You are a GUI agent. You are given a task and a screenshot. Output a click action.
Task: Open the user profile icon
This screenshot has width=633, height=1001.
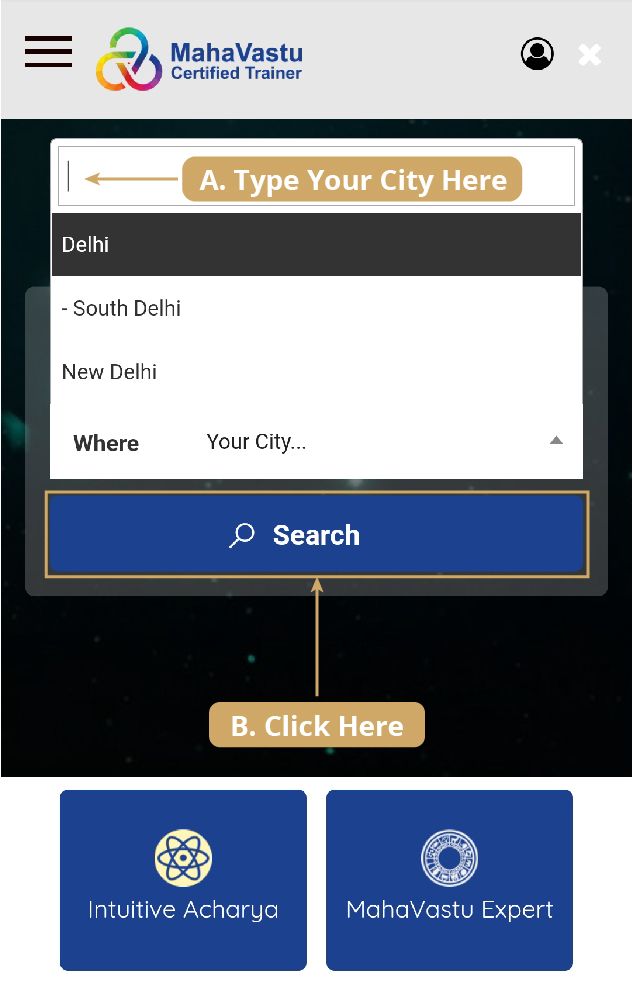coord(537,54)
